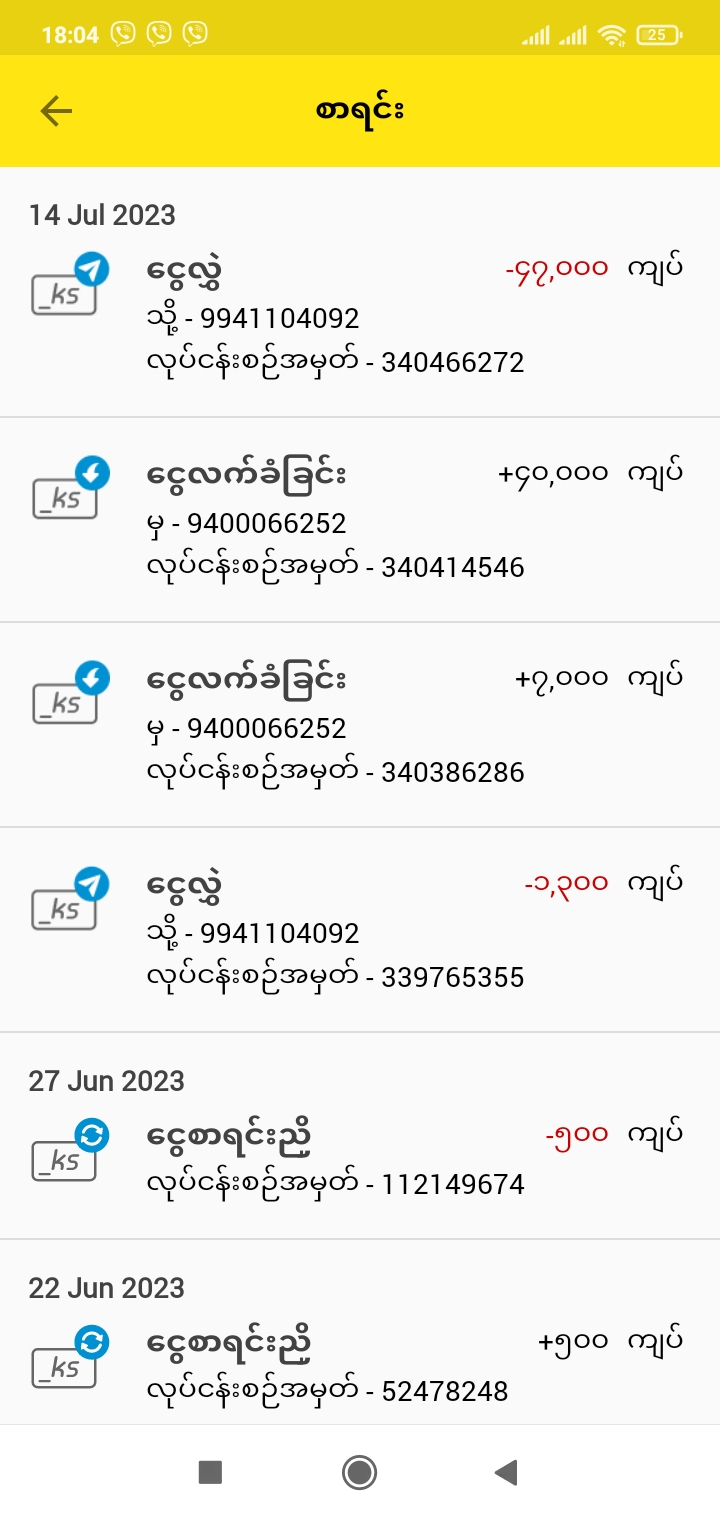Open the transfer with transaction number 340466272
The height and width of the screenshot is (1520, 720).
[x=360, y=316]
